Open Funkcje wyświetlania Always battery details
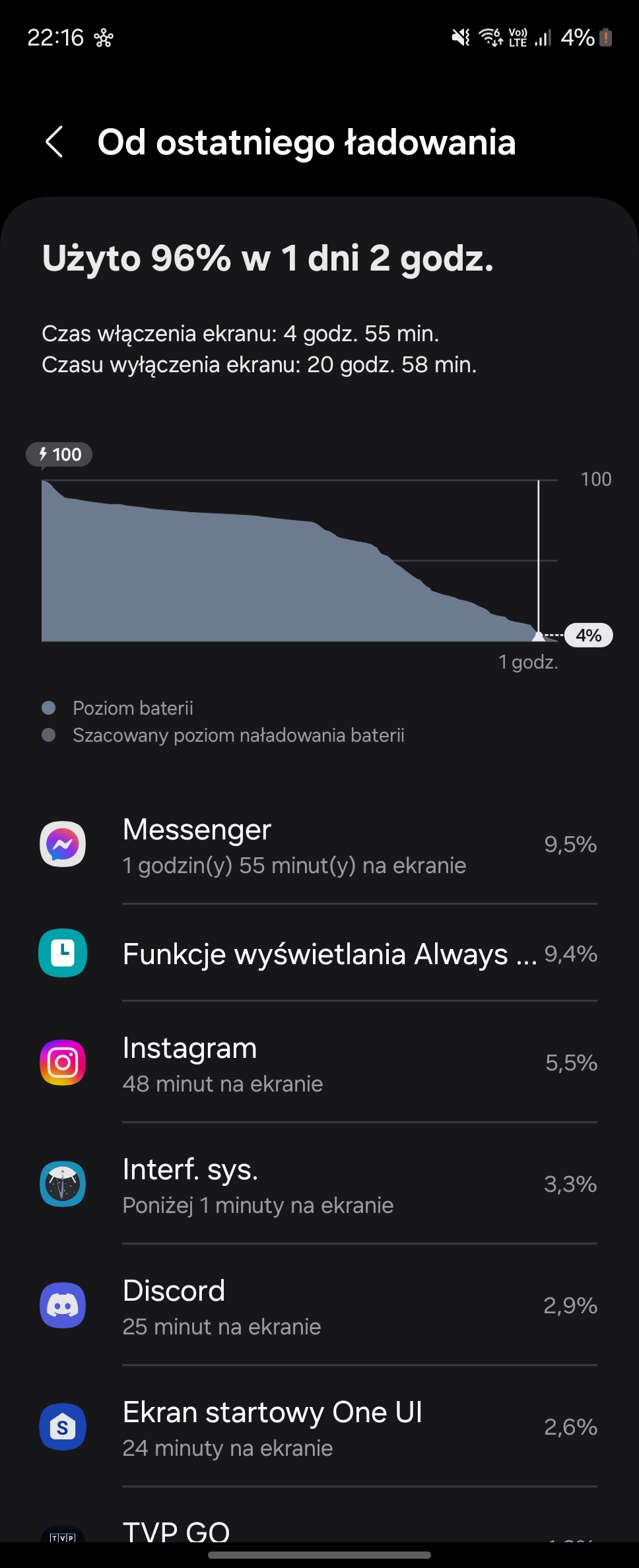 [318, 954]
